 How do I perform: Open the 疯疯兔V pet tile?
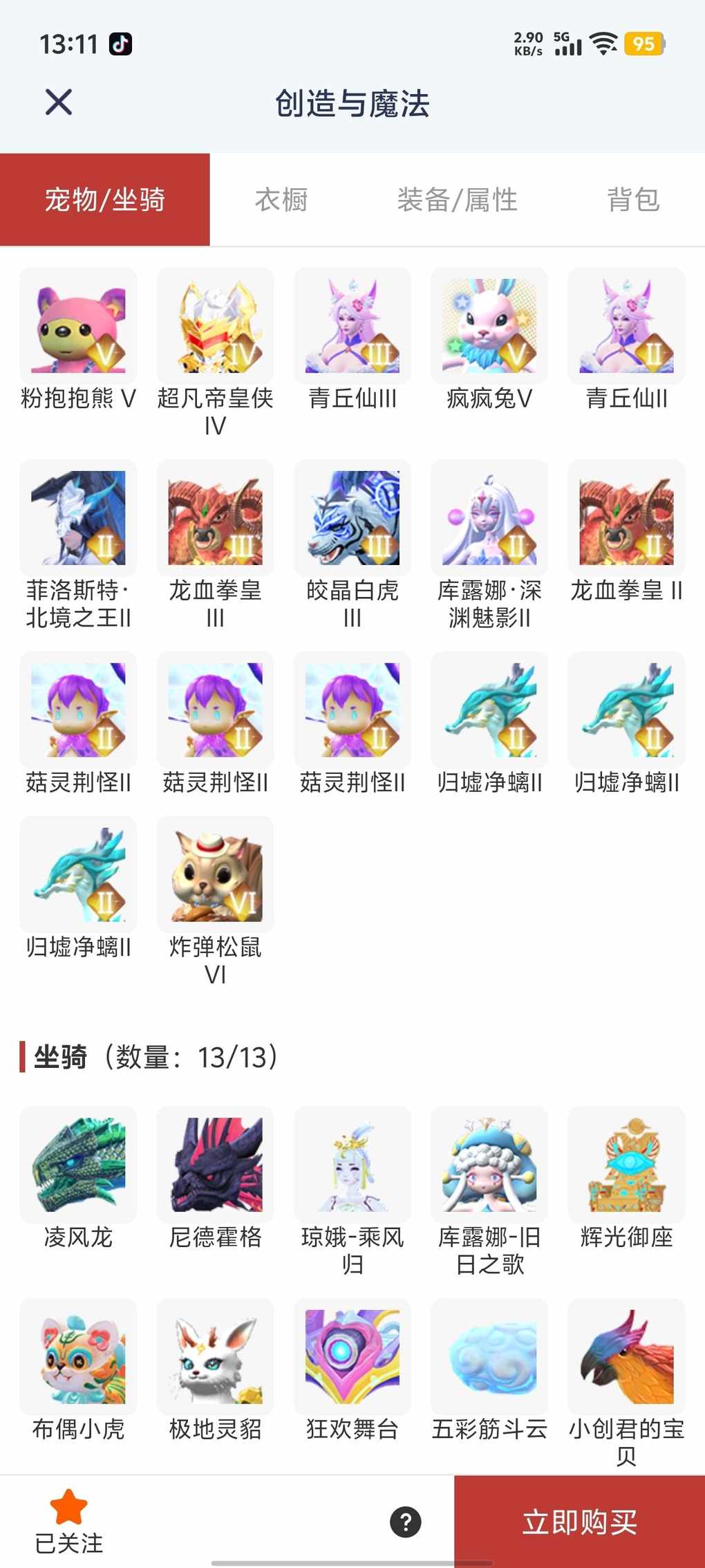tap(489, 326)
